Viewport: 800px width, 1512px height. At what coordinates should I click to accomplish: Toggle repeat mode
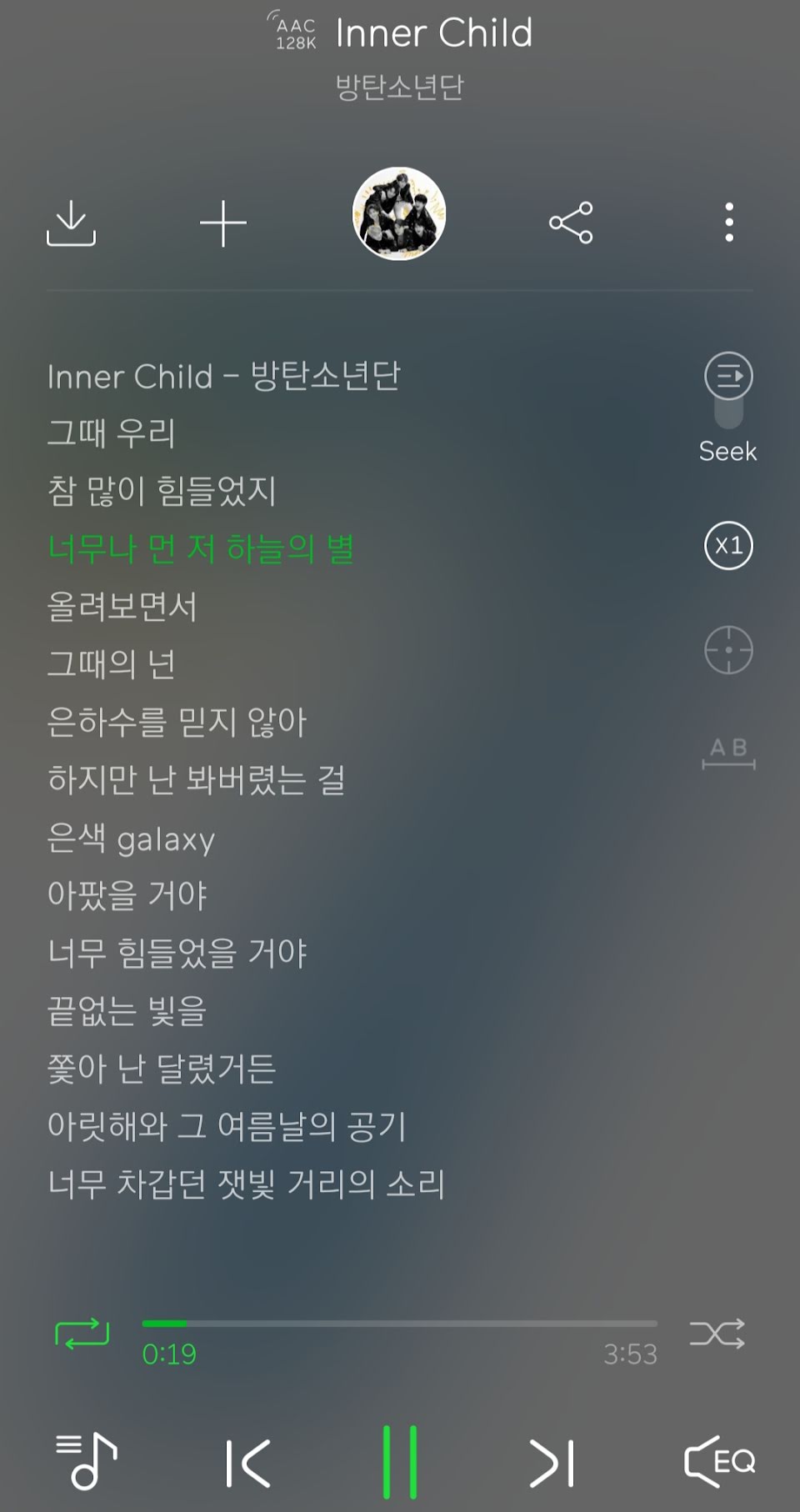tap(82, 1334)
